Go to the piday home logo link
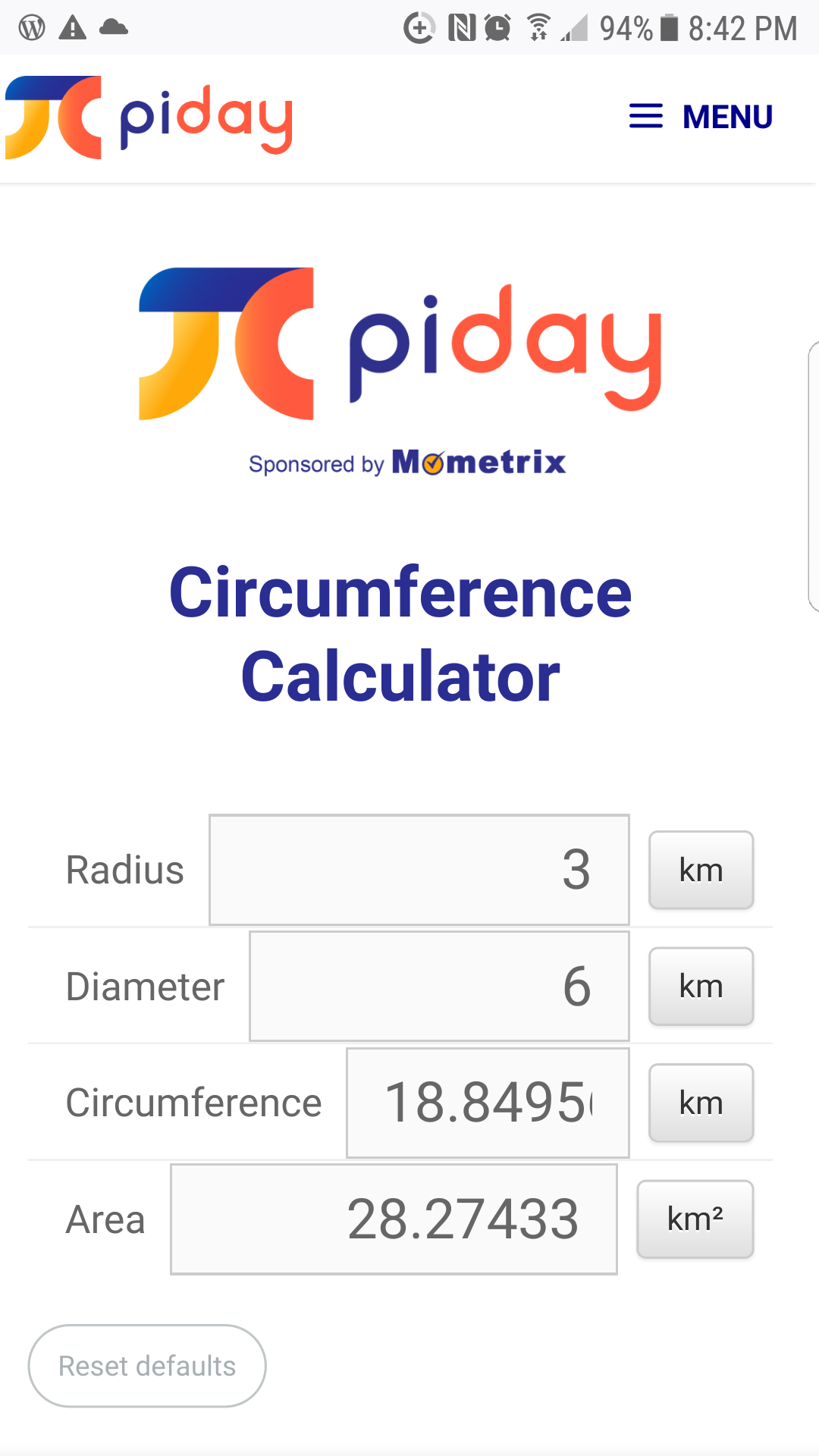 tap(149, 118)
